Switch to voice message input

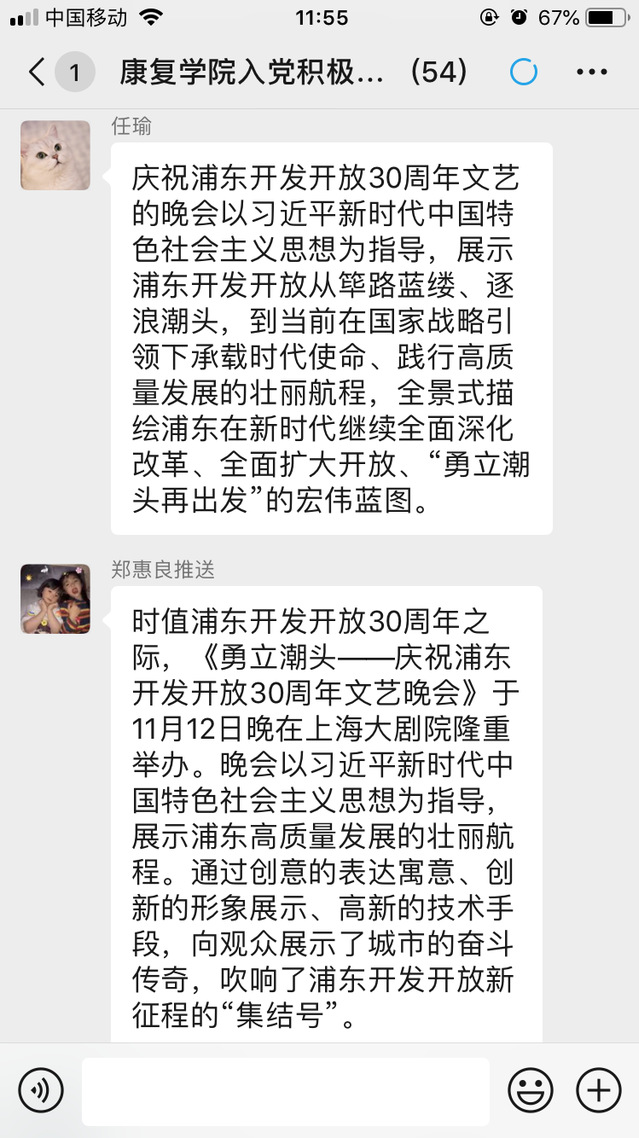click(x=40, y=1090)
